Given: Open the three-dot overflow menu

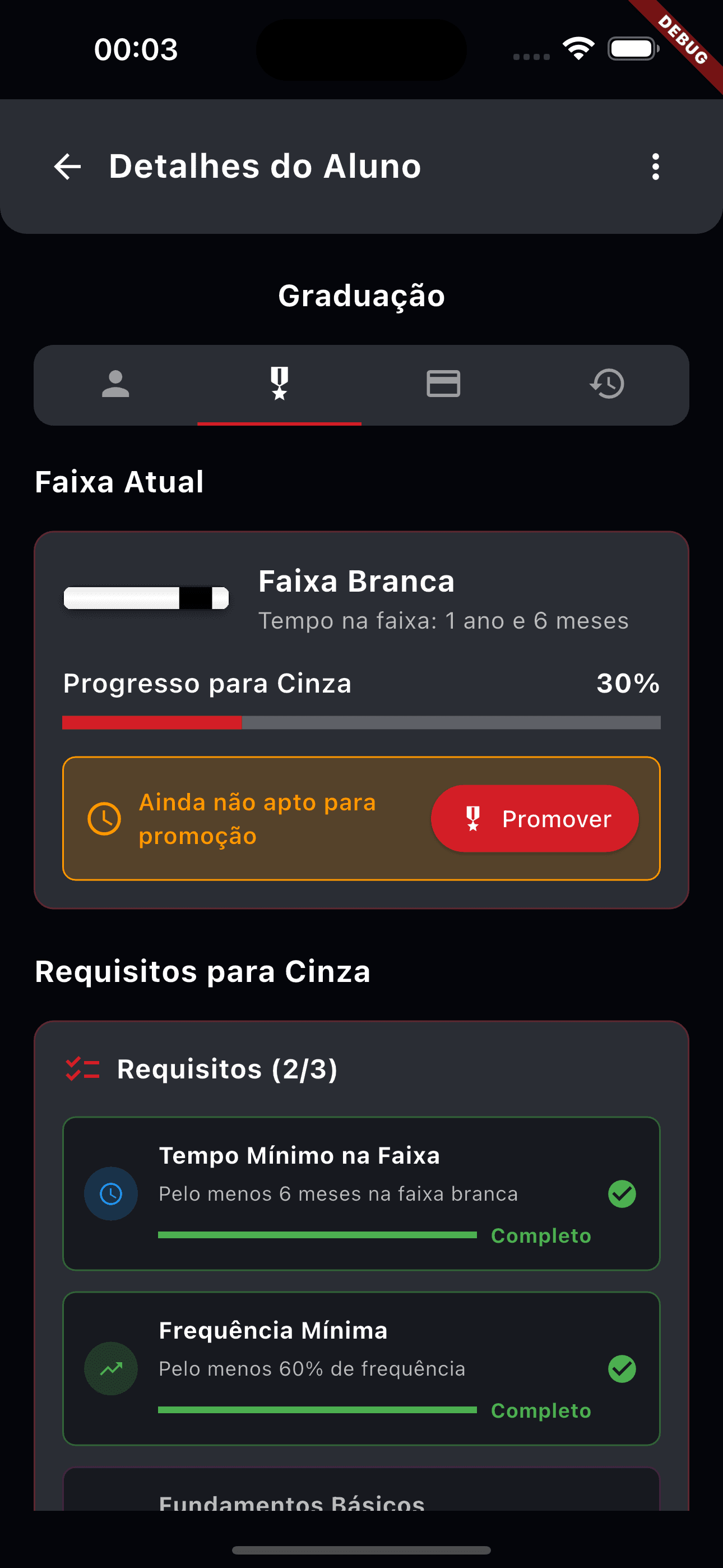Looking at the screenshot, I should (655, 166).
